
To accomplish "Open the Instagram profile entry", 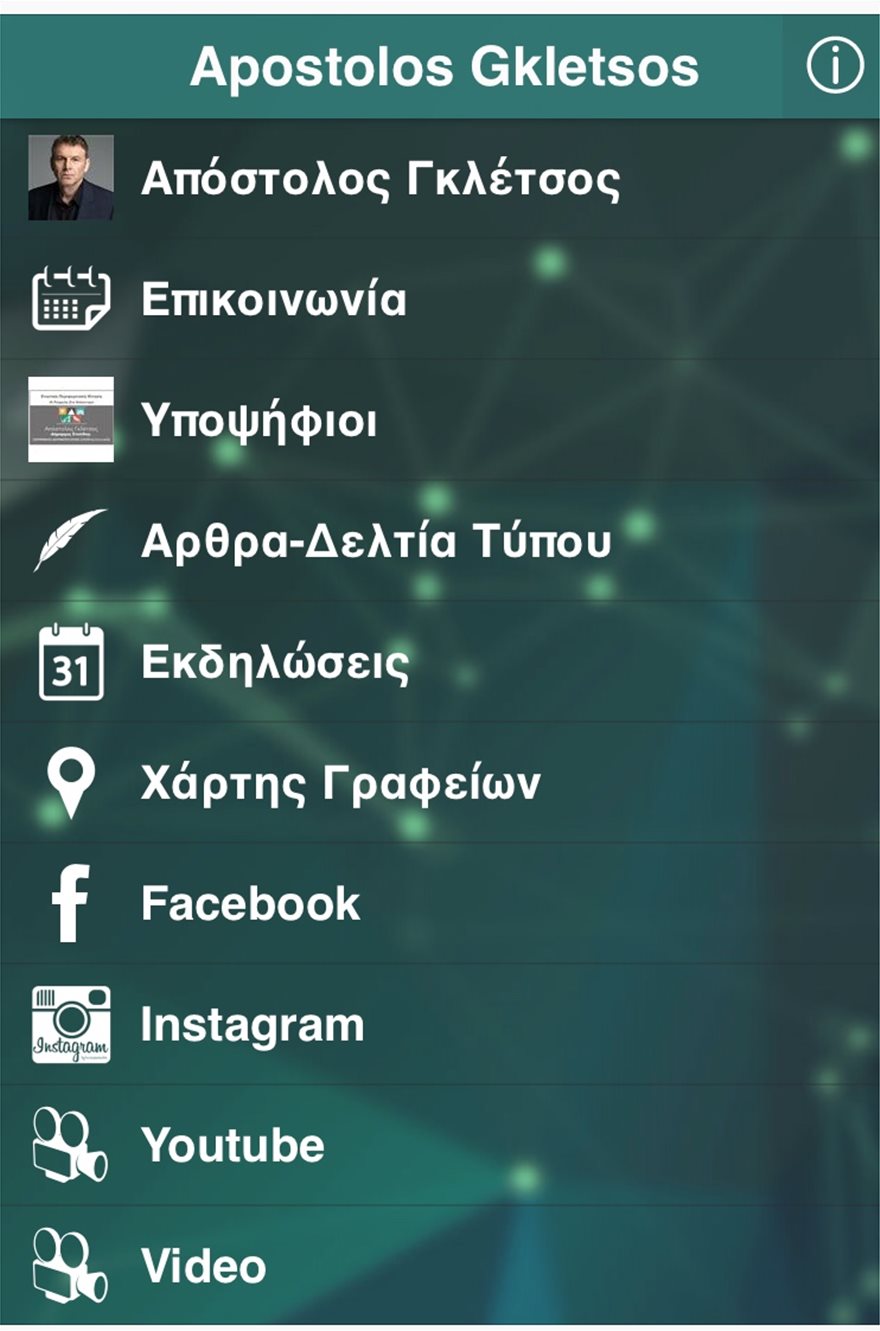I will tap(255, 1023).
